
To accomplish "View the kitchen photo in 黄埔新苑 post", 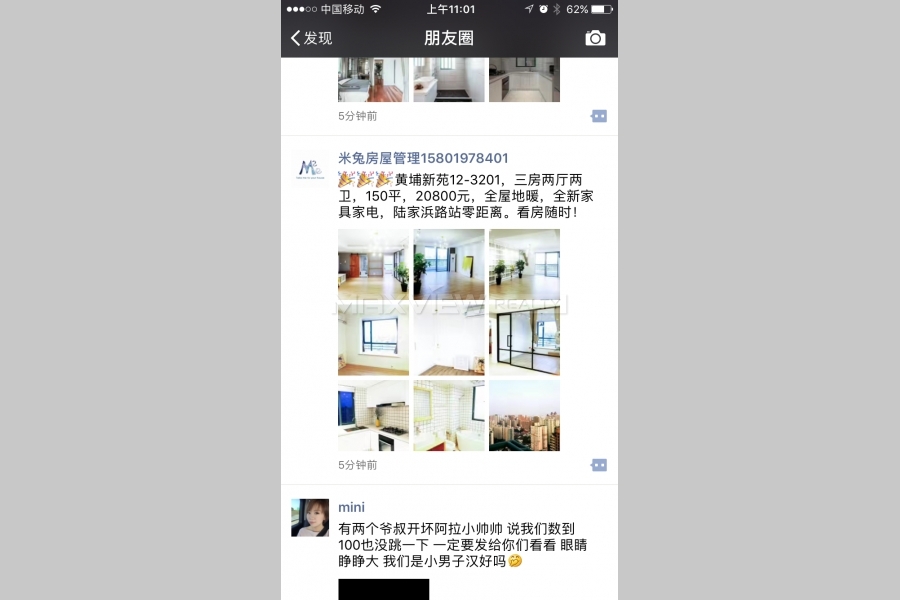I will pos(373,416).
